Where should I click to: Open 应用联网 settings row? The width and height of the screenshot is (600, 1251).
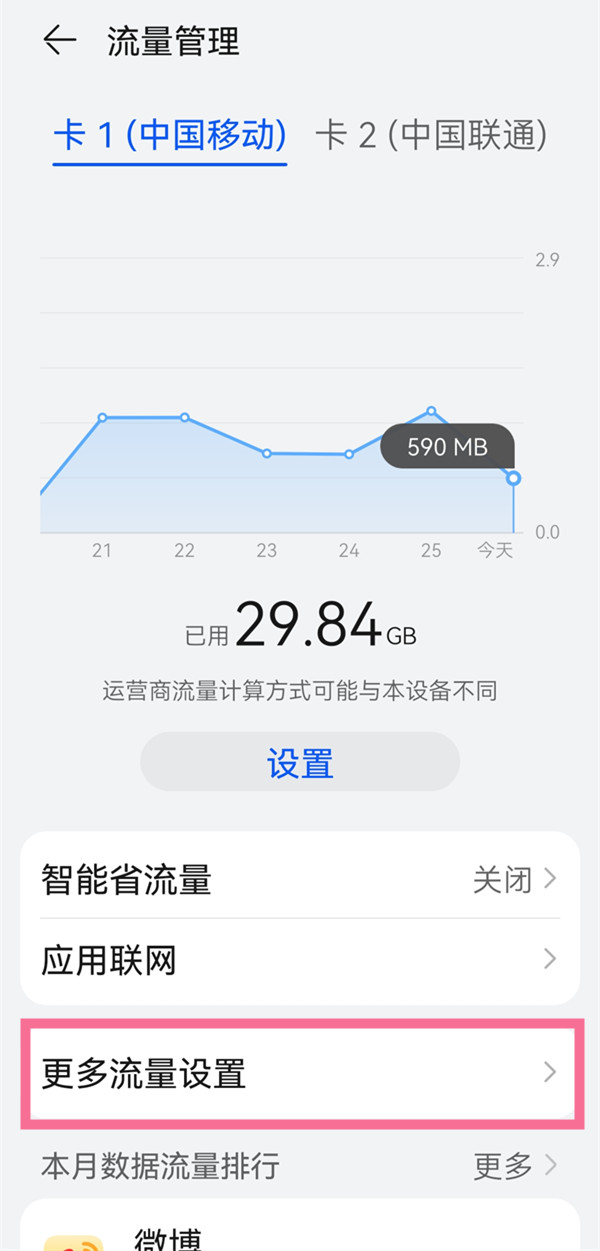pyautogui.click(x=300, y=961)
